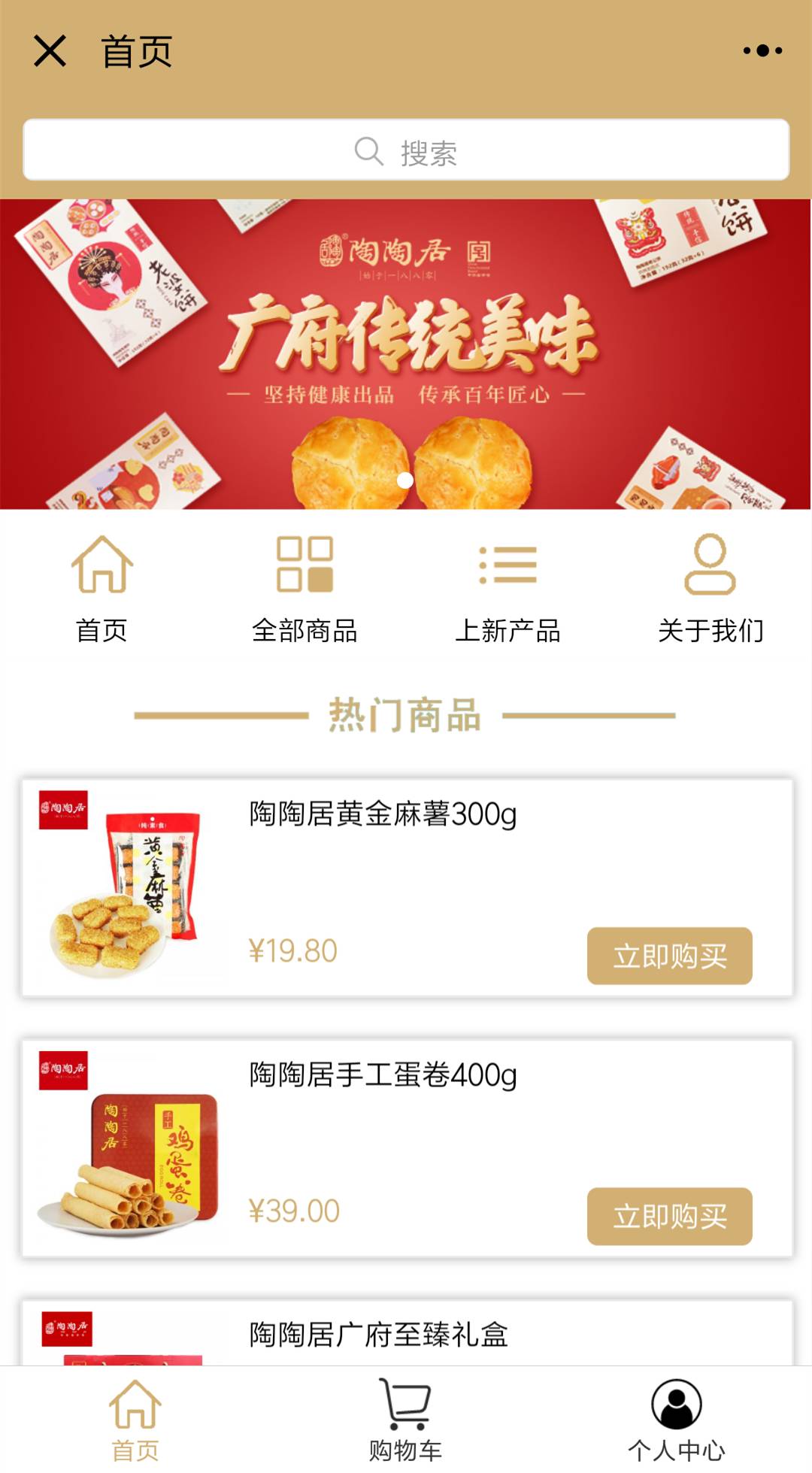This screenshot has width=812, height=1473.
Task: Open the 广府传统美味 promotional banner
Action: coord(406,353)
